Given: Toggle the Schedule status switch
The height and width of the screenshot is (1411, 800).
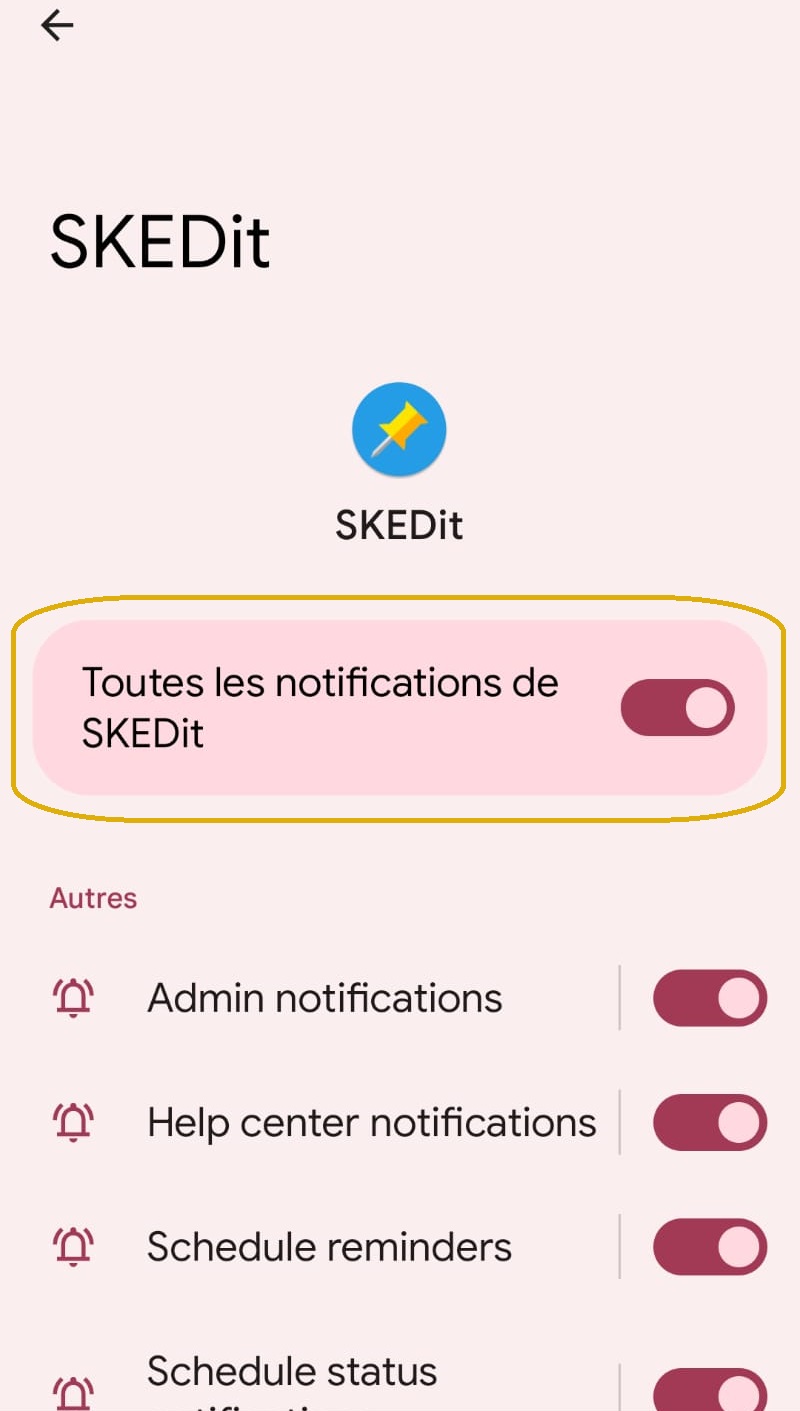Looking at the screenshot, I should tap(709, 1390).
